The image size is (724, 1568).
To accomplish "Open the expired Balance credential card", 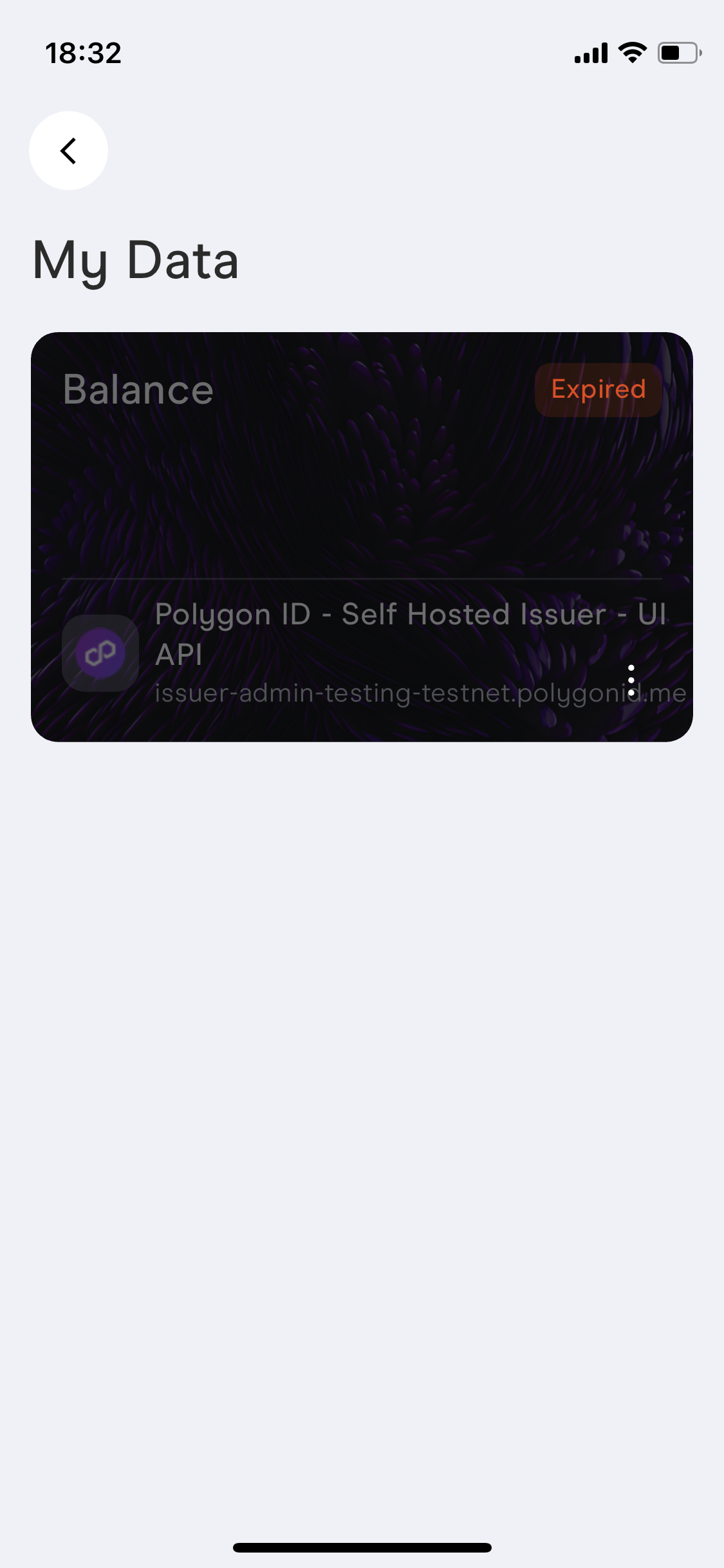I will click(362, 537).
